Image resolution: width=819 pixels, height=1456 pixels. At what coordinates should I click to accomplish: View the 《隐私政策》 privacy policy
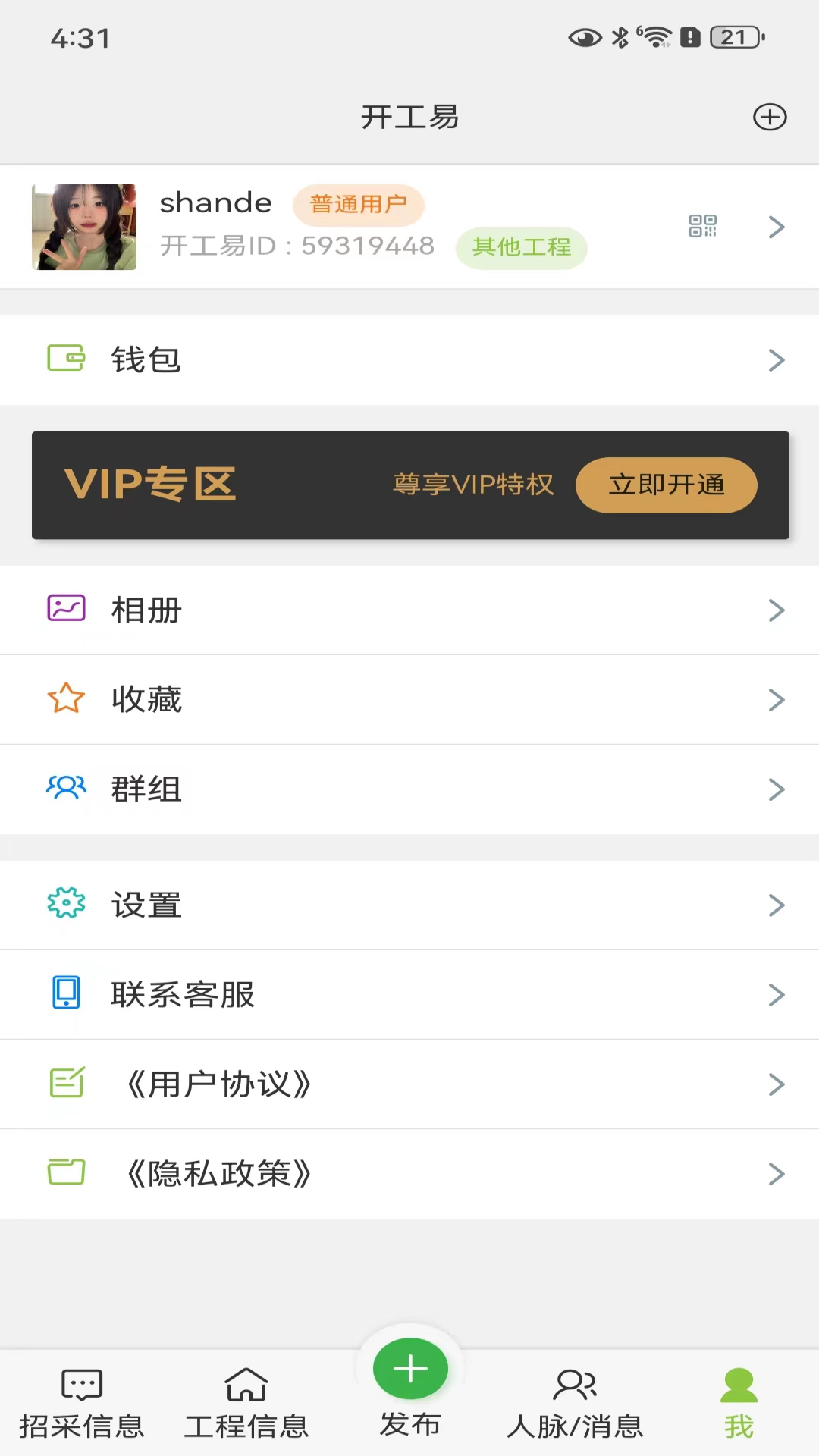tap(409, 1173)
